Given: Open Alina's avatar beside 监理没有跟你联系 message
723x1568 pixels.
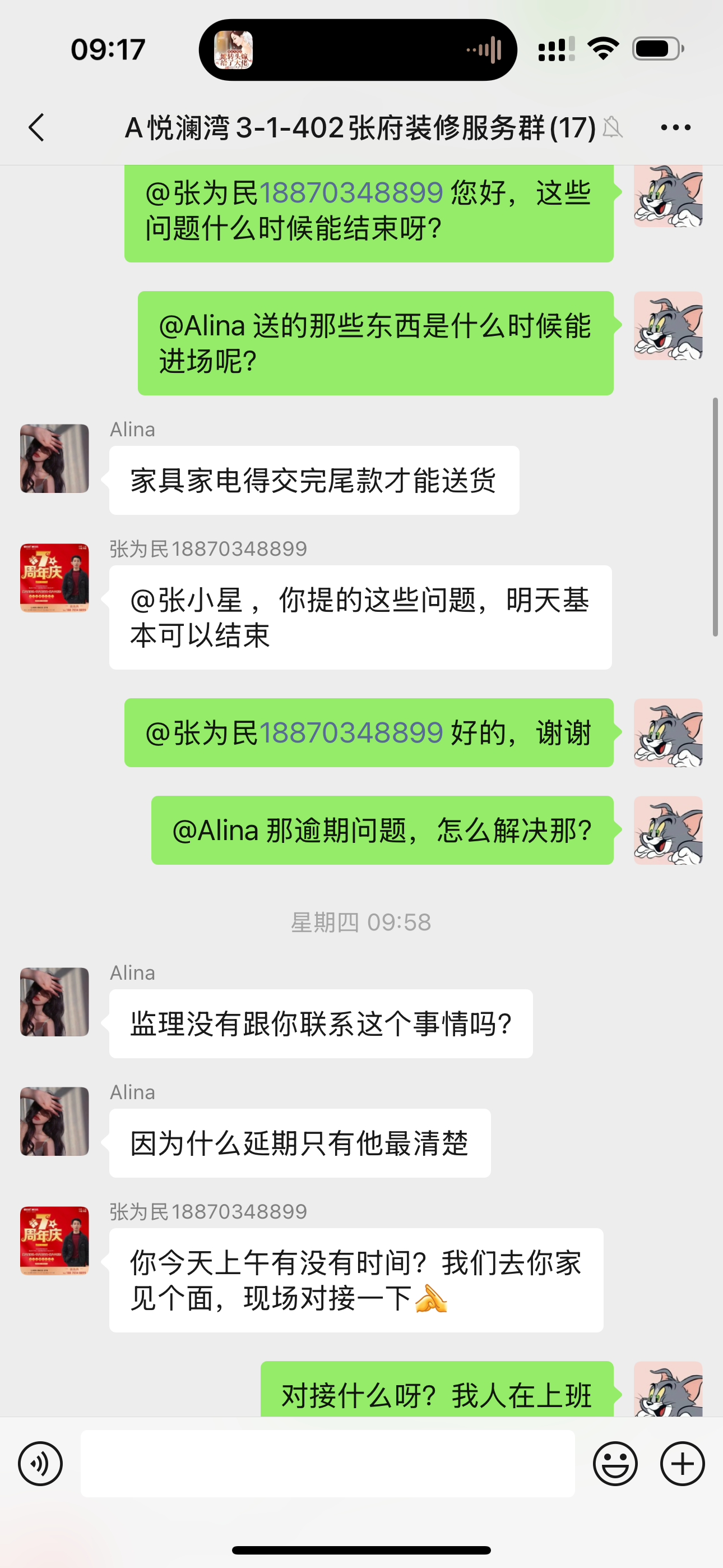Looking at the screenshot, I should 55,1002.
